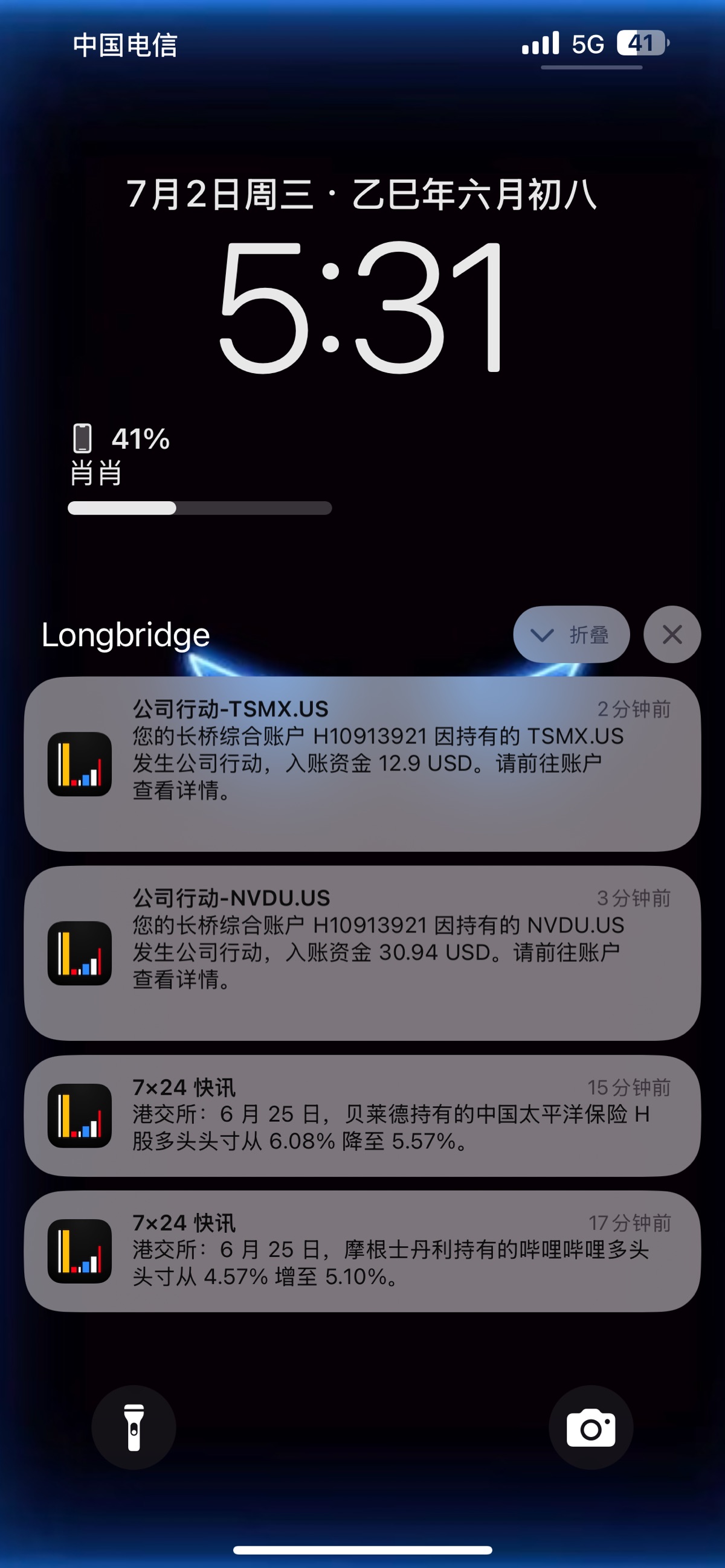Image resolution: width=725 pixels, height=1568 pixels.
Task: Collapse the Longbridge notification group
Action: [x=571, y=634]
